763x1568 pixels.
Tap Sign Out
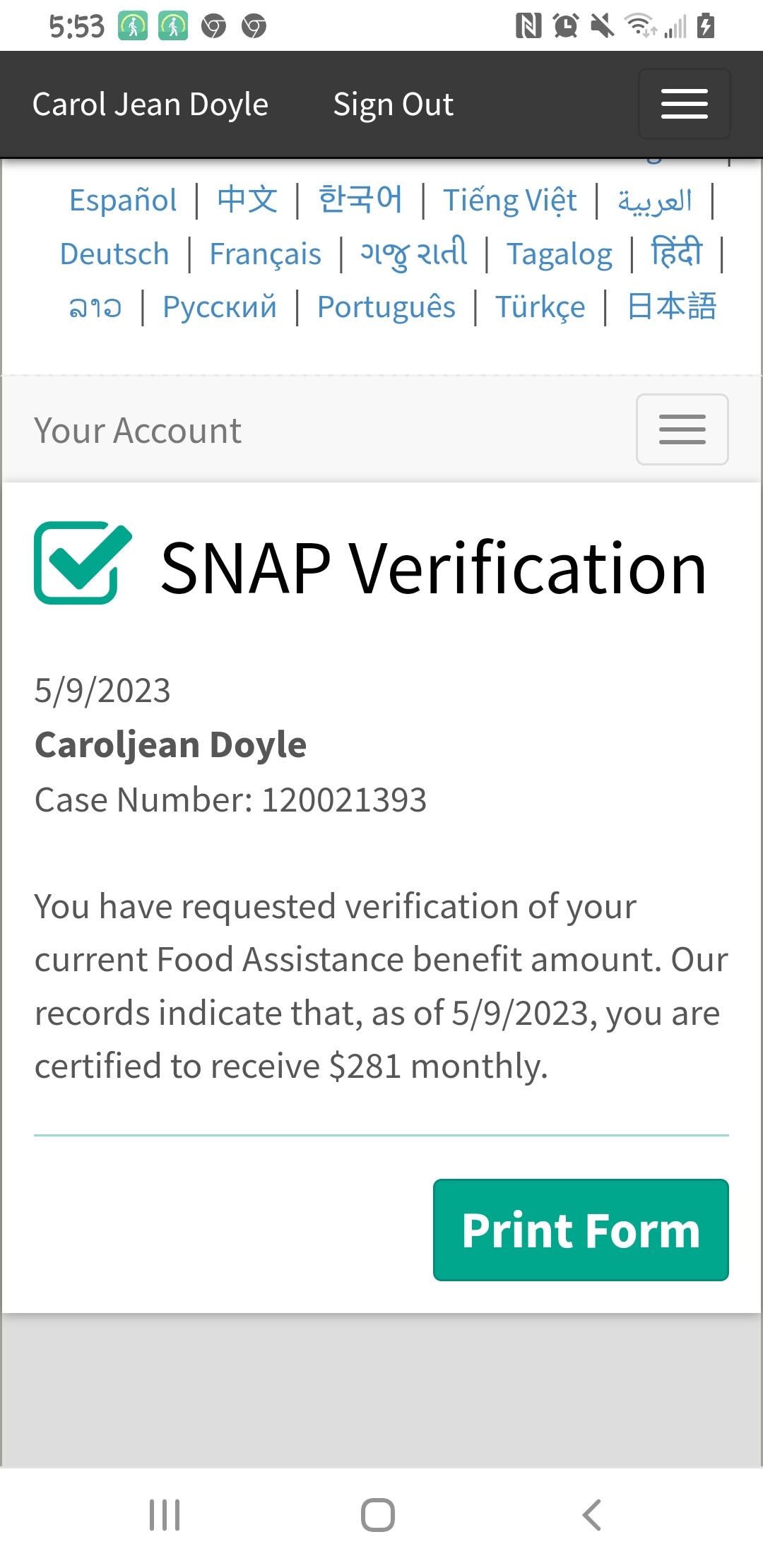point(393,105)
